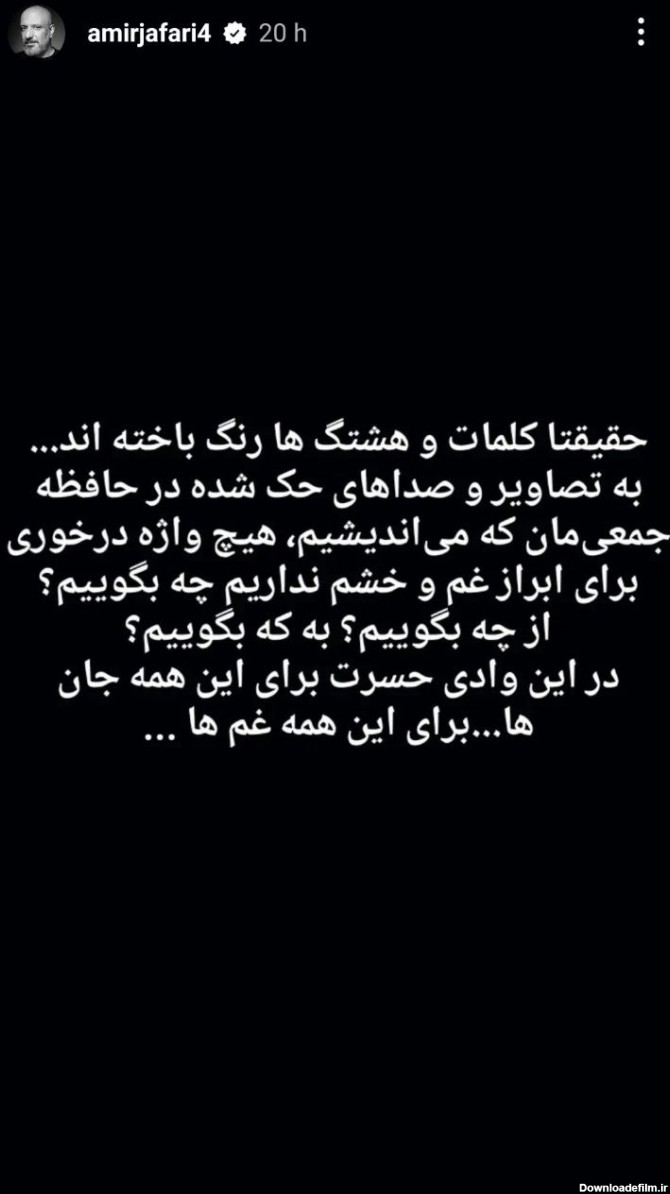
Task: Tap the amirjafari4 username
Action: [148, 33]
